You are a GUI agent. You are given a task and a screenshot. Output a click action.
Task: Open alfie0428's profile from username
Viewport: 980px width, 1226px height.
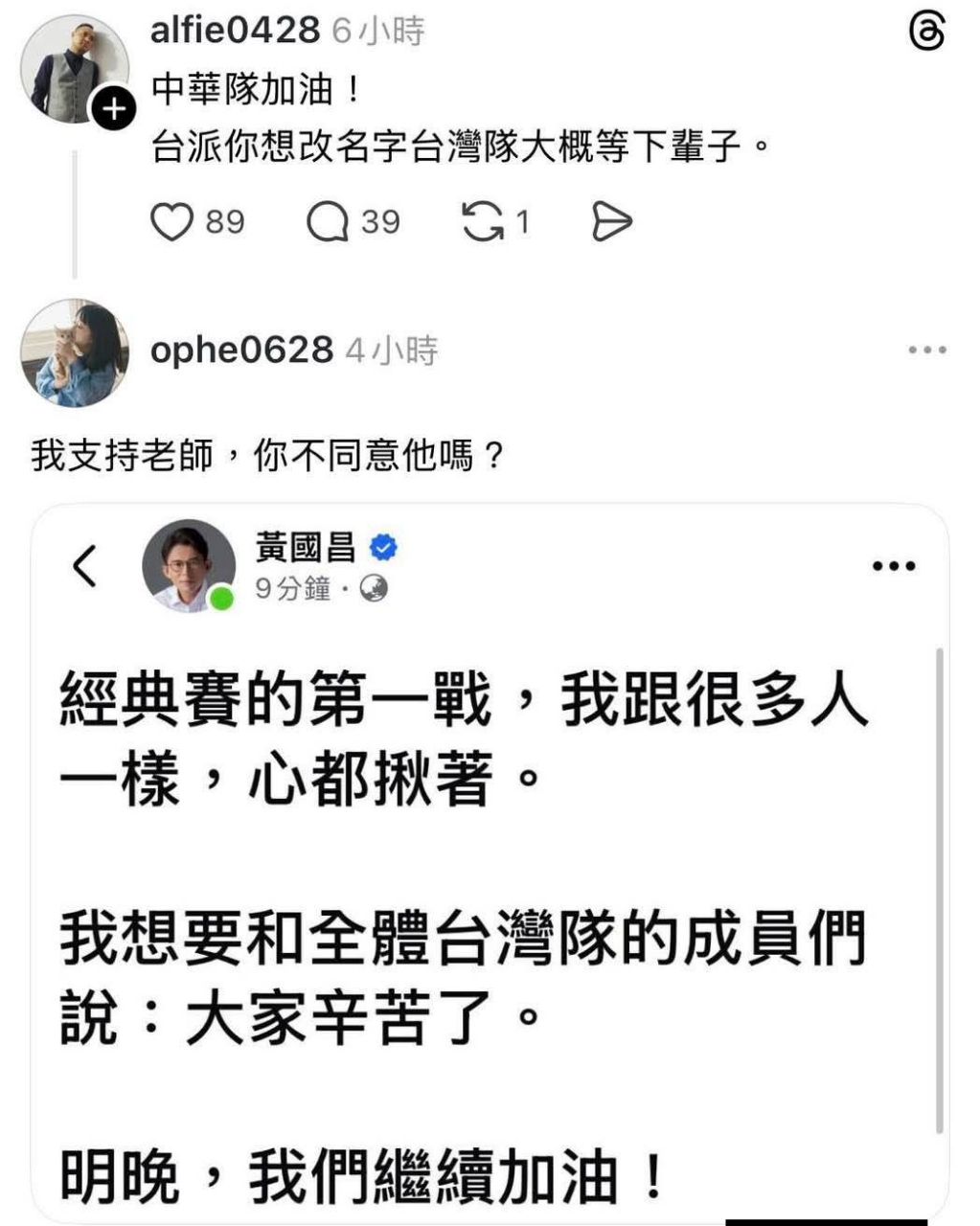[x=235, y=31]
